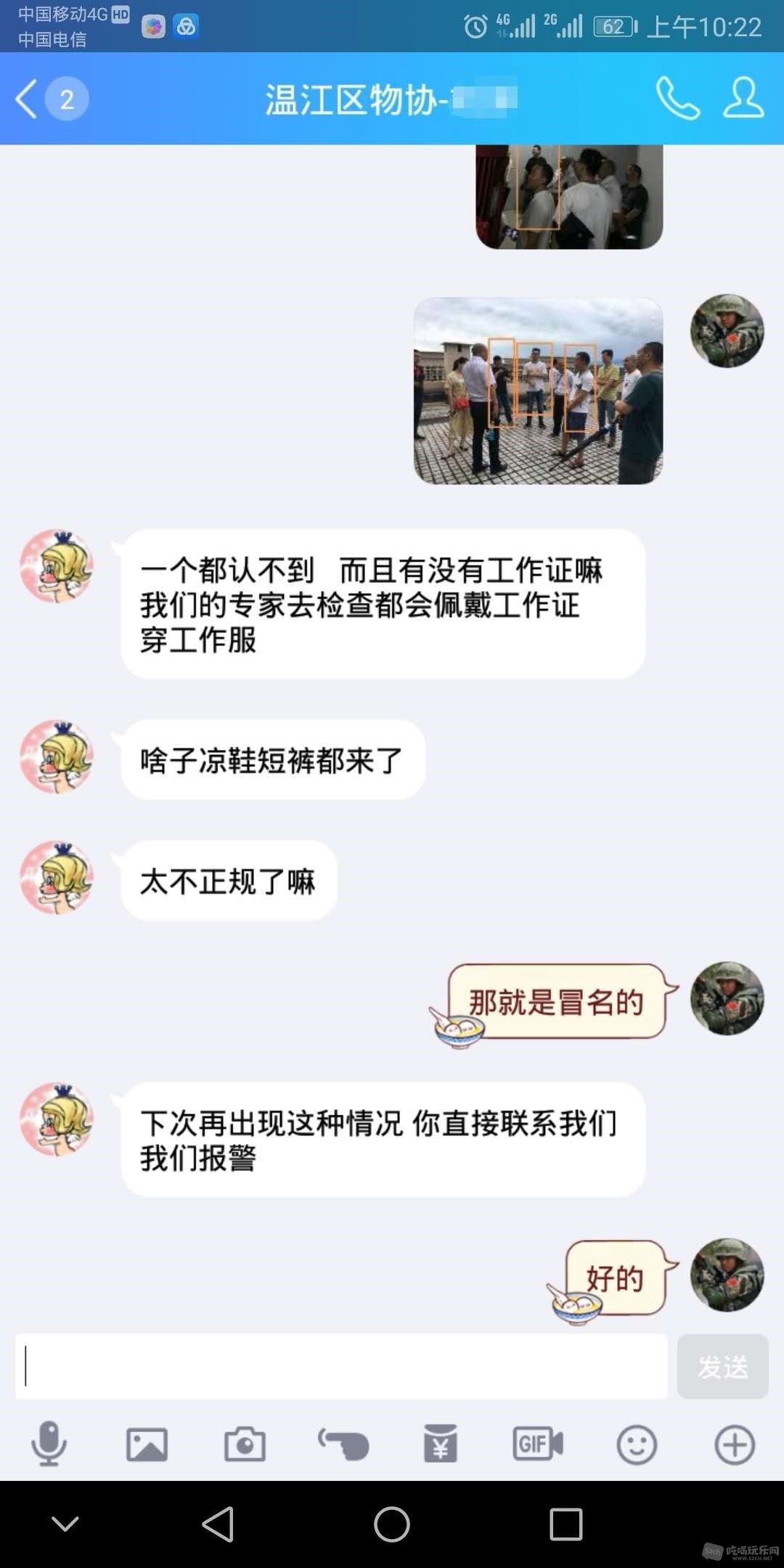The height and width of the screenshot is (1568, 784).
Task: Open the photo gallery picker
Action: [147, 1444]
